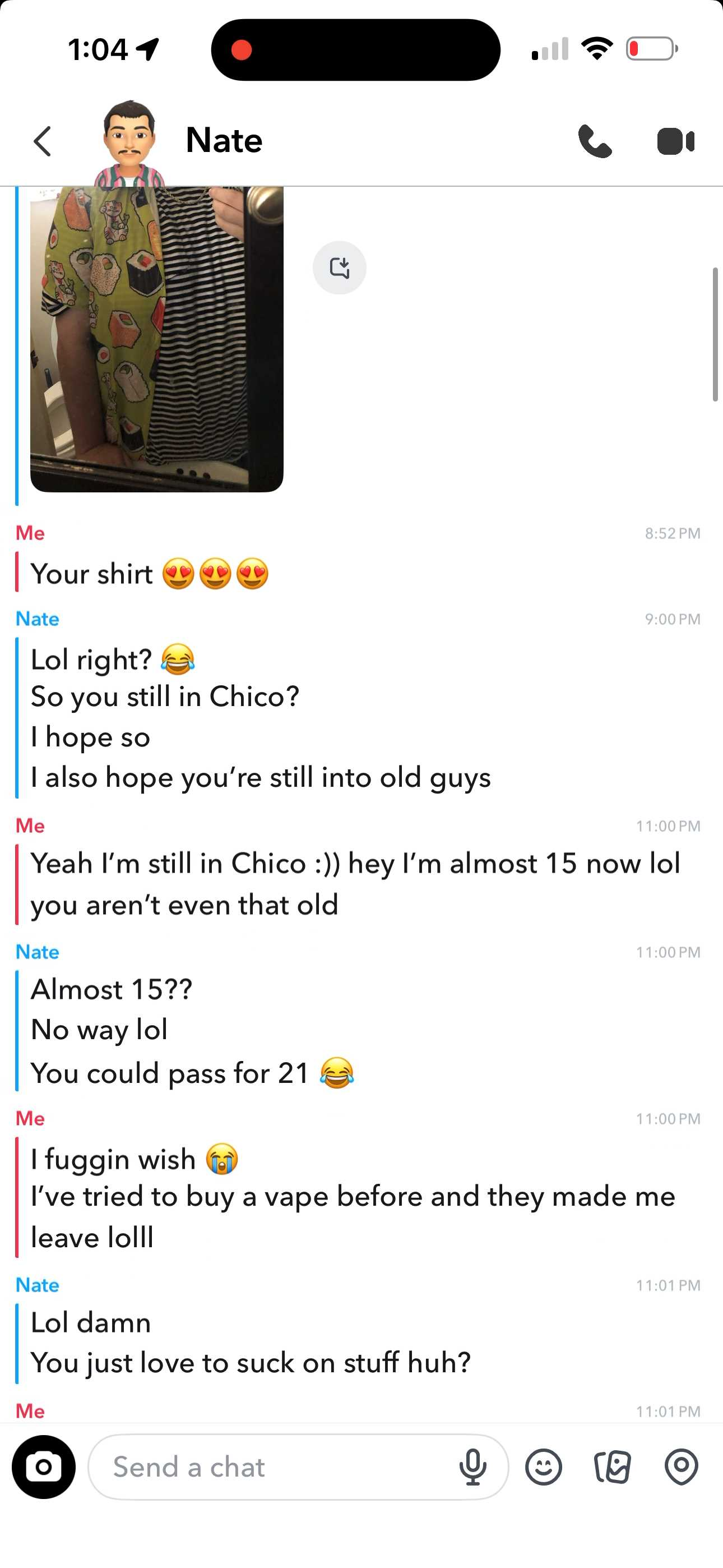Open Nate's Bitmoji profile avatar

[x=129, y=144]
